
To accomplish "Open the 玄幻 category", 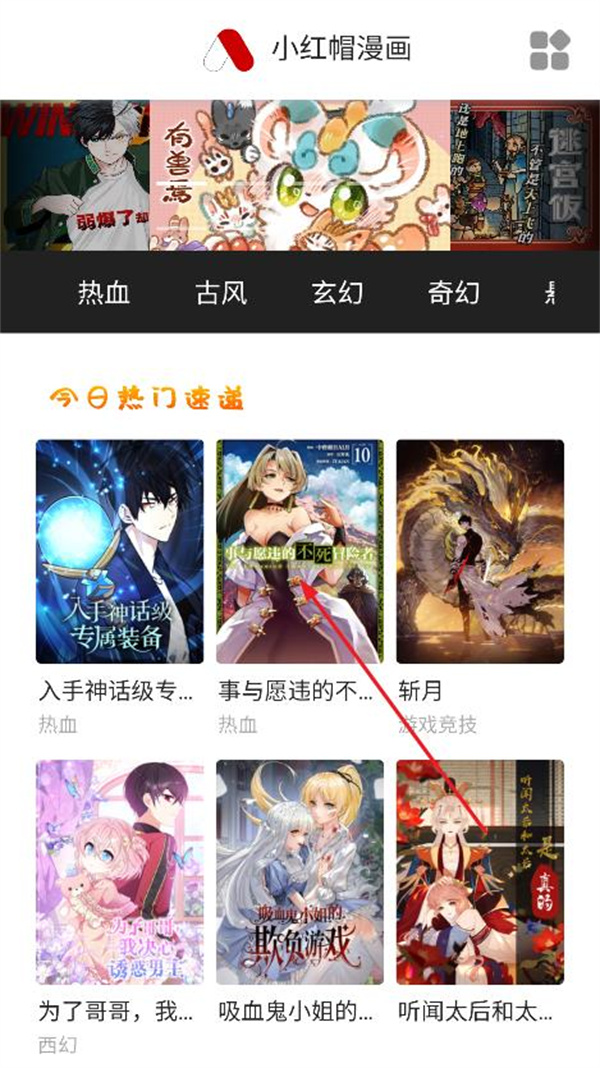I will pos(337,292).
